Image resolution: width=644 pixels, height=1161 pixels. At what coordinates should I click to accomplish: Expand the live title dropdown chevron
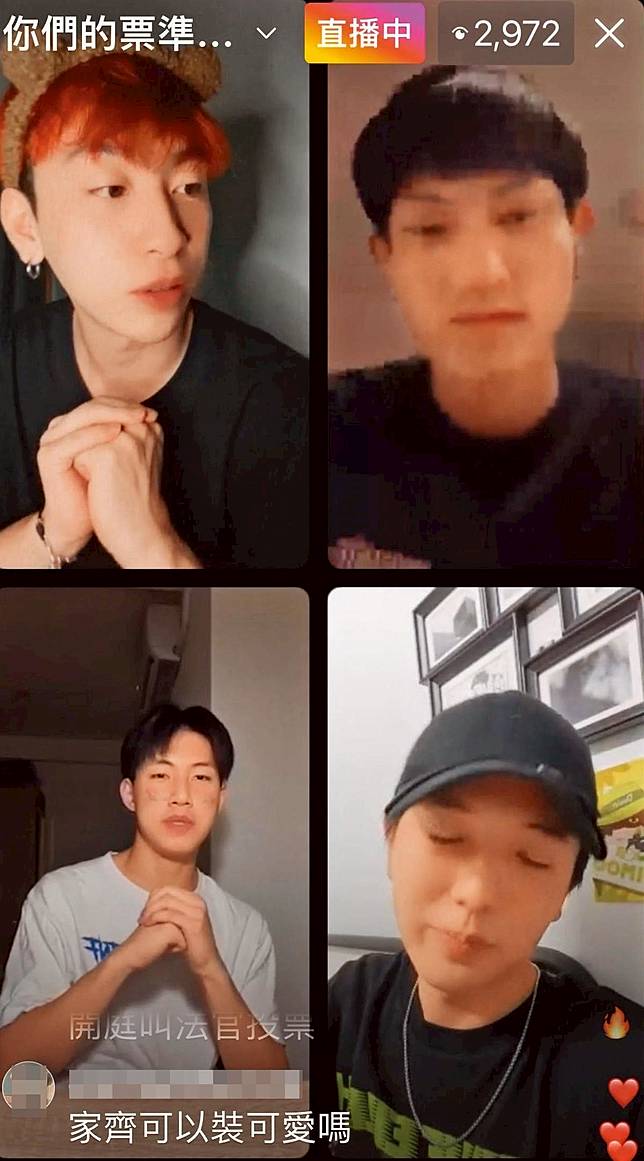coord(266,33)
